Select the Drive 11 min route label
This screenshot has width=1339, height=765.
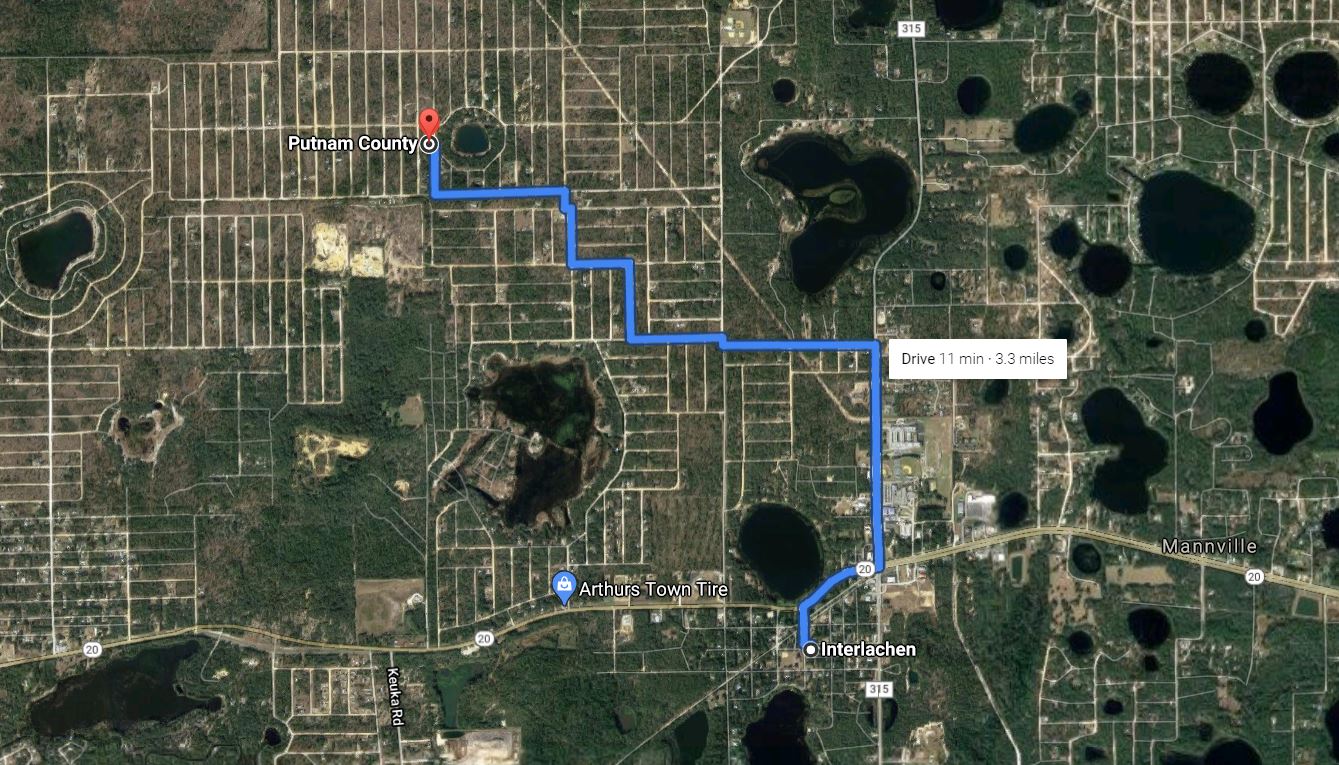(977, 359)
